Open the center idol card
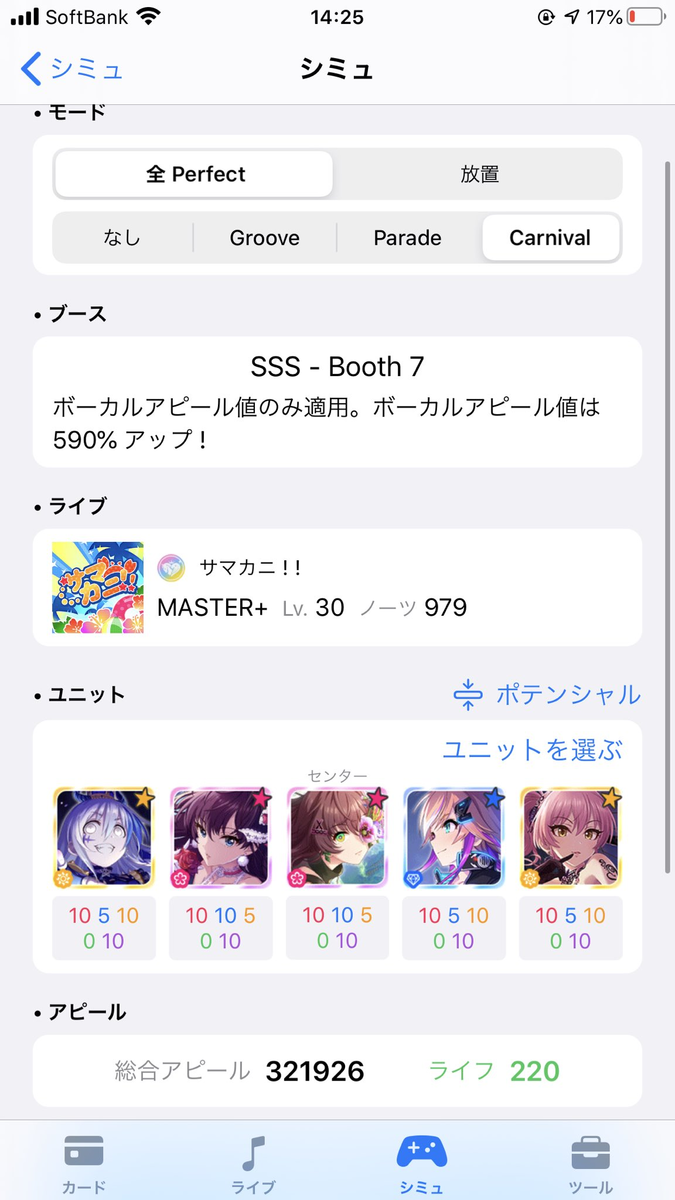Screen dimensions: 675x1200 coord(337,837)
